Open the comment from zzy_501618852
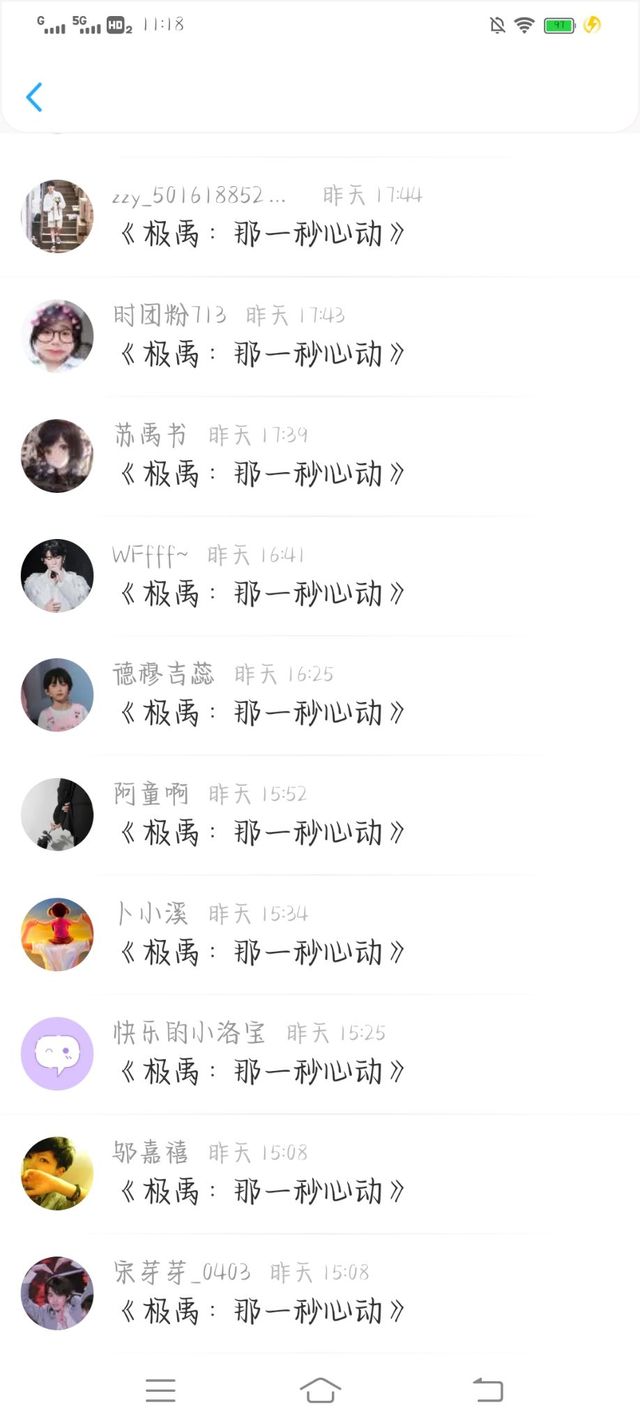This screenshot has height=1428, width=640. (x=262, y=234)
